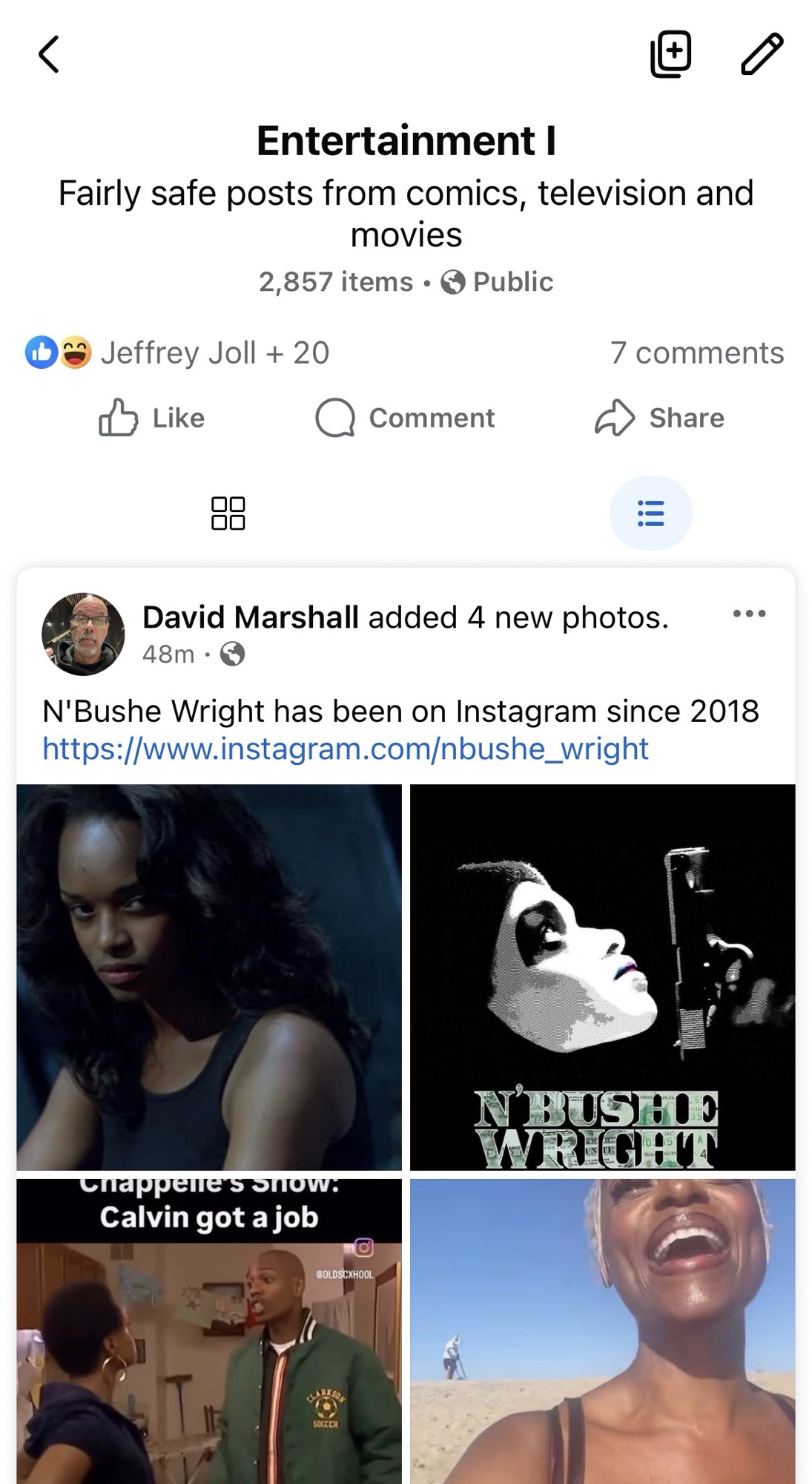Open David Marshall's name link
812x1484 pixels.
(x=250, y=617)
